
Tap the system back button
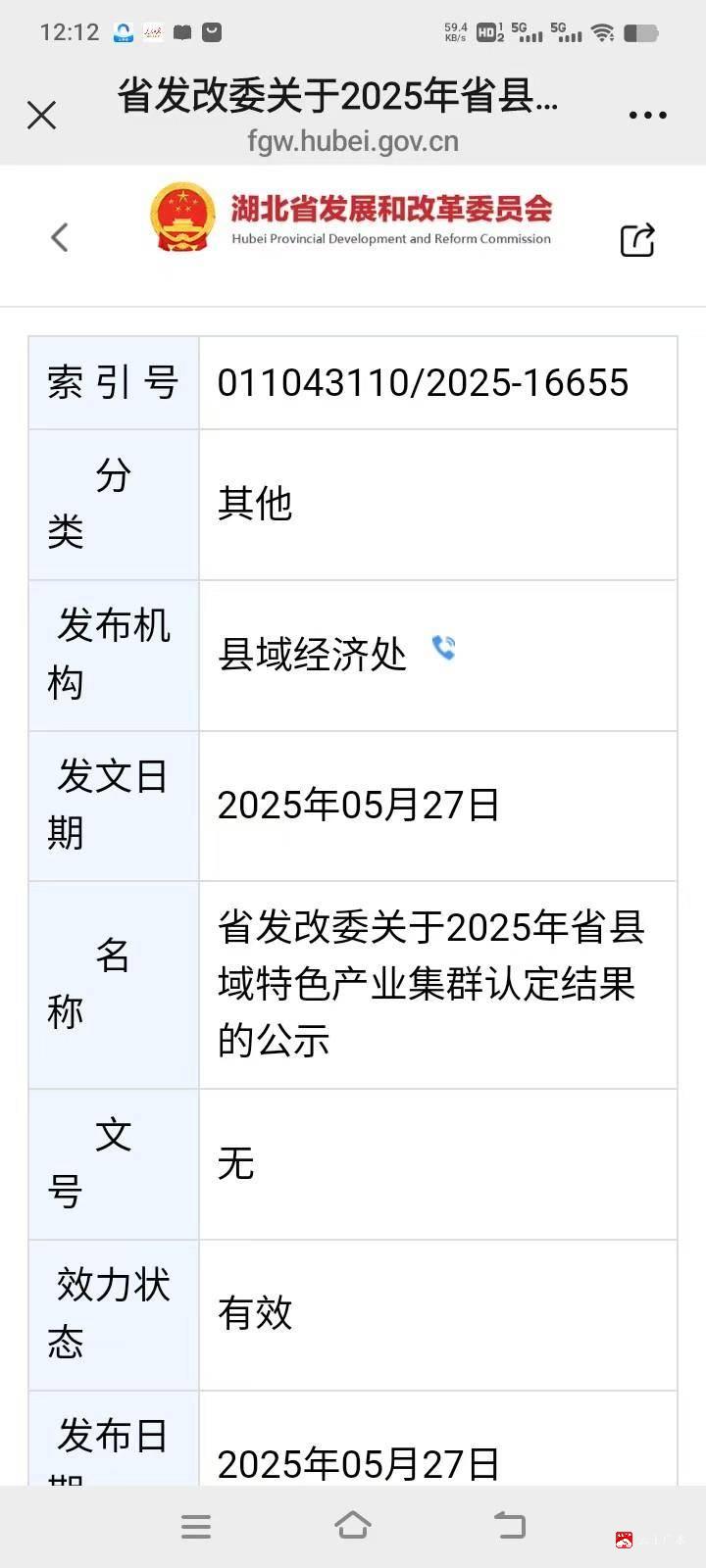tap(510, 1525)
